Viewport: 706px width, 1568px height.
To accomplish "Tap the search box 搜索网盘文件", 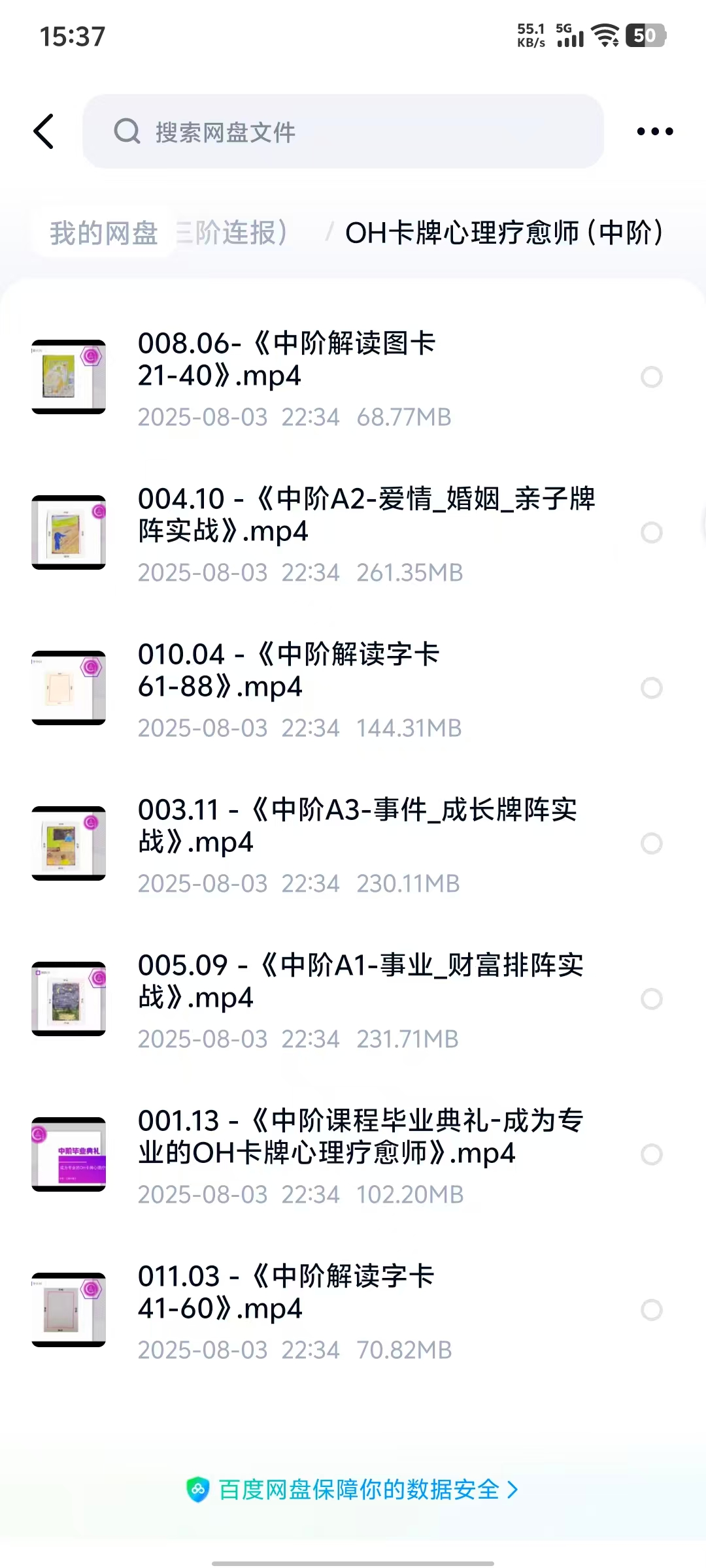I will [x=343, y=131].
